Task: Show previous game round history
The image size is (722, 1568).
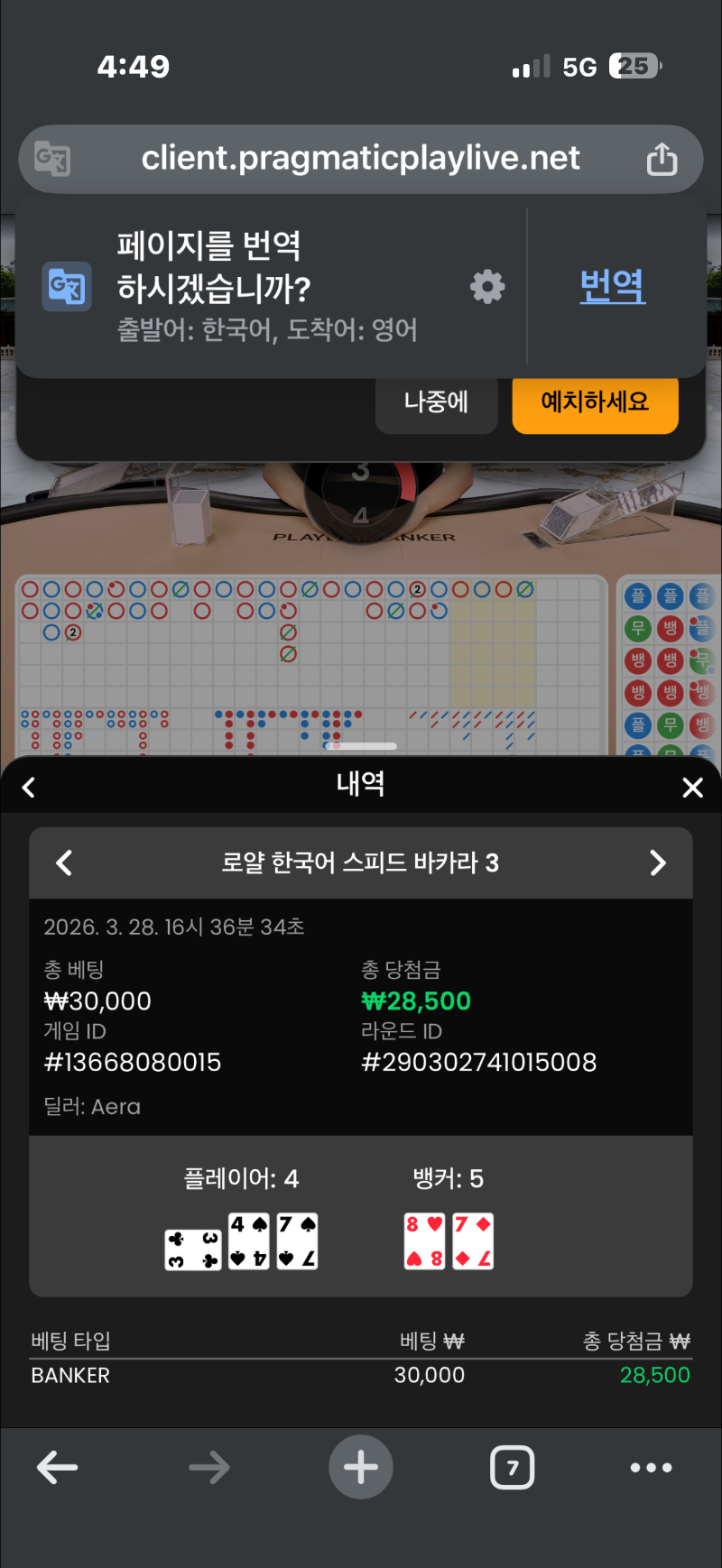Action: (64, 862)
